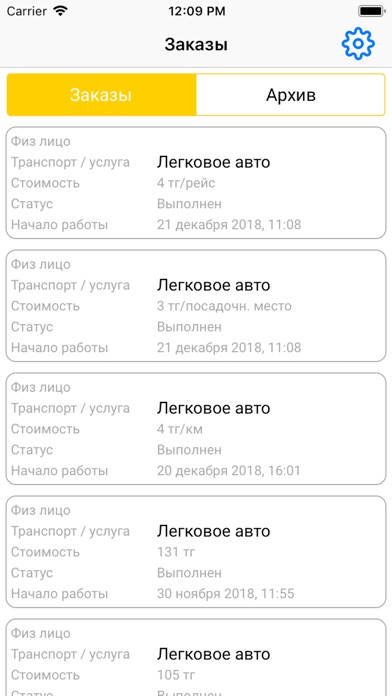
Task: Open the order costing 105 тг
Action: tap(196, 657)
